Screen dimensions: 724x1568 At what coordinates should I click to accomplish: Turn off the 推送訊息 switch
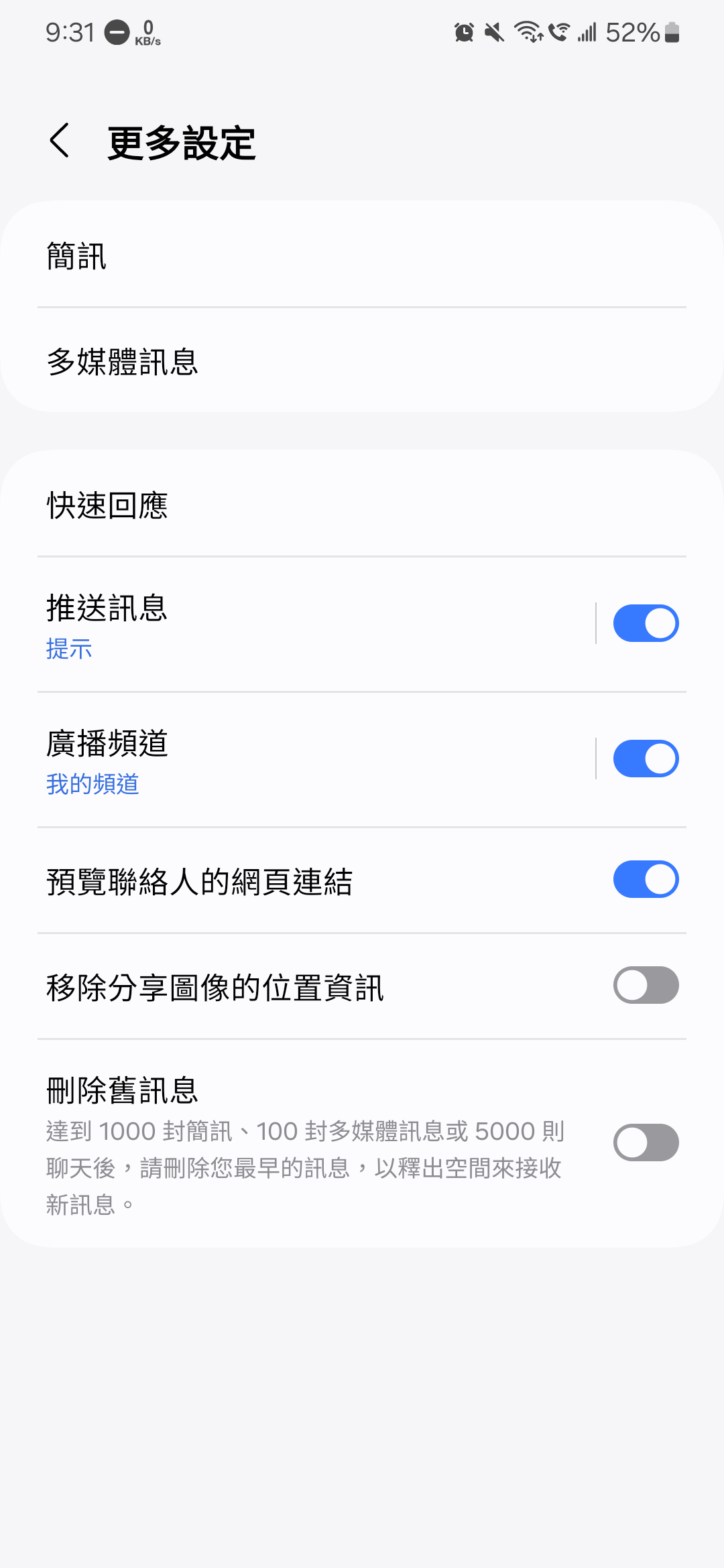pyautogui.click(x=646, y=624)
